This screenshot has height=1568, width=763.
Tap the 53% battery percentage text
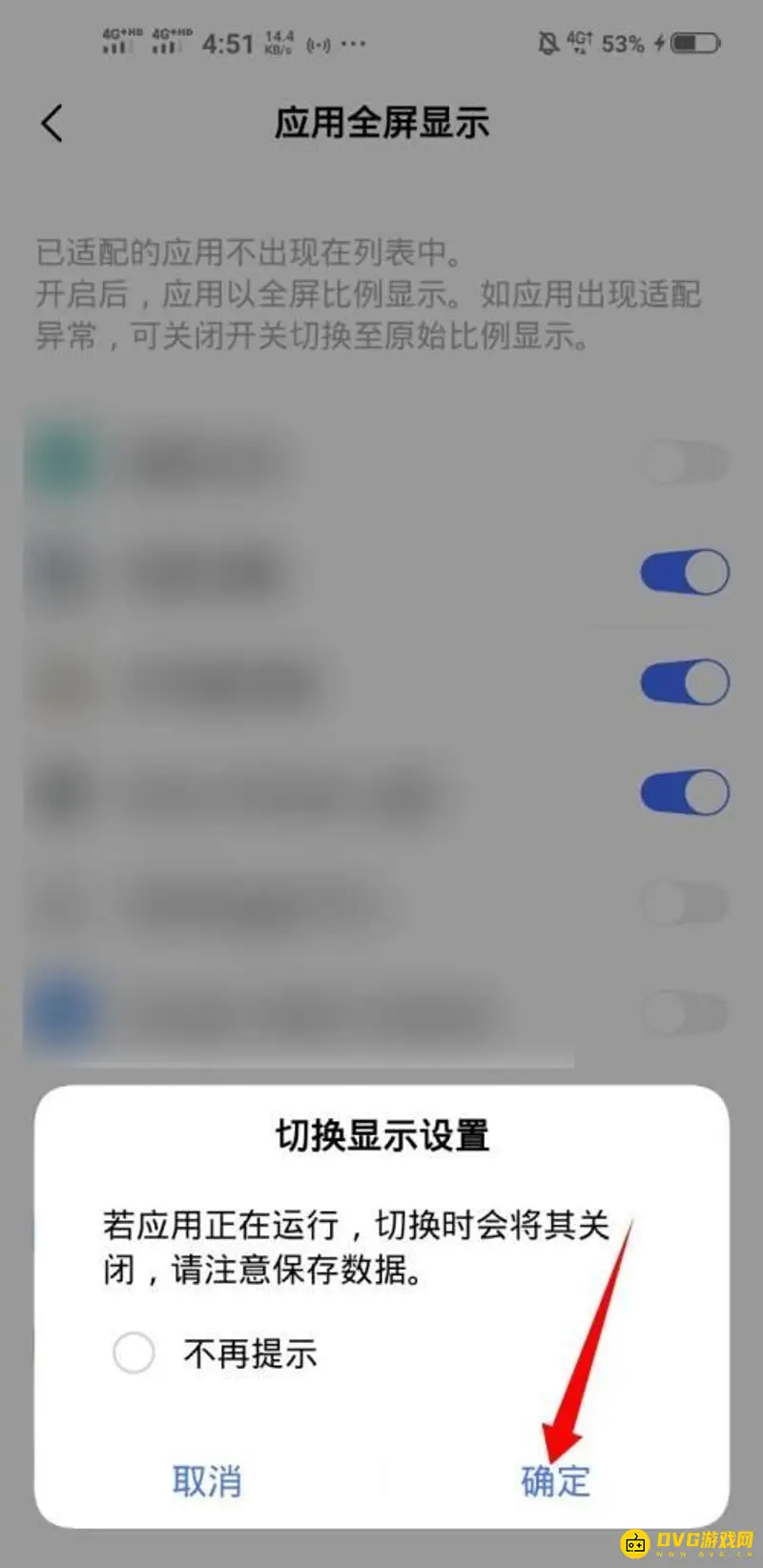click(625, 43)
